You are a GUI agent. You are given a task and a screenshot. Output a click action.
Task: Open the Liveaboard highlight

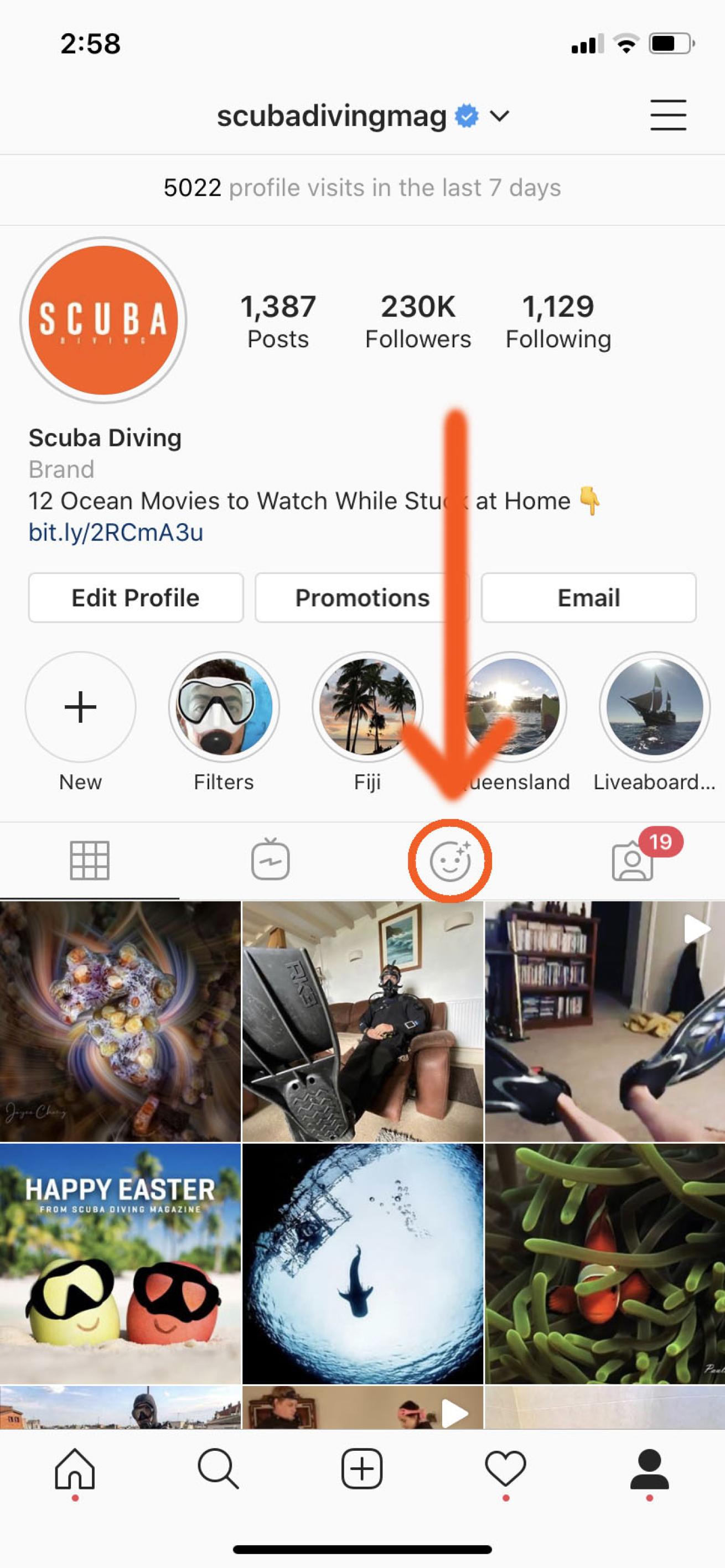pyautogui.click(x=654, y=707)
